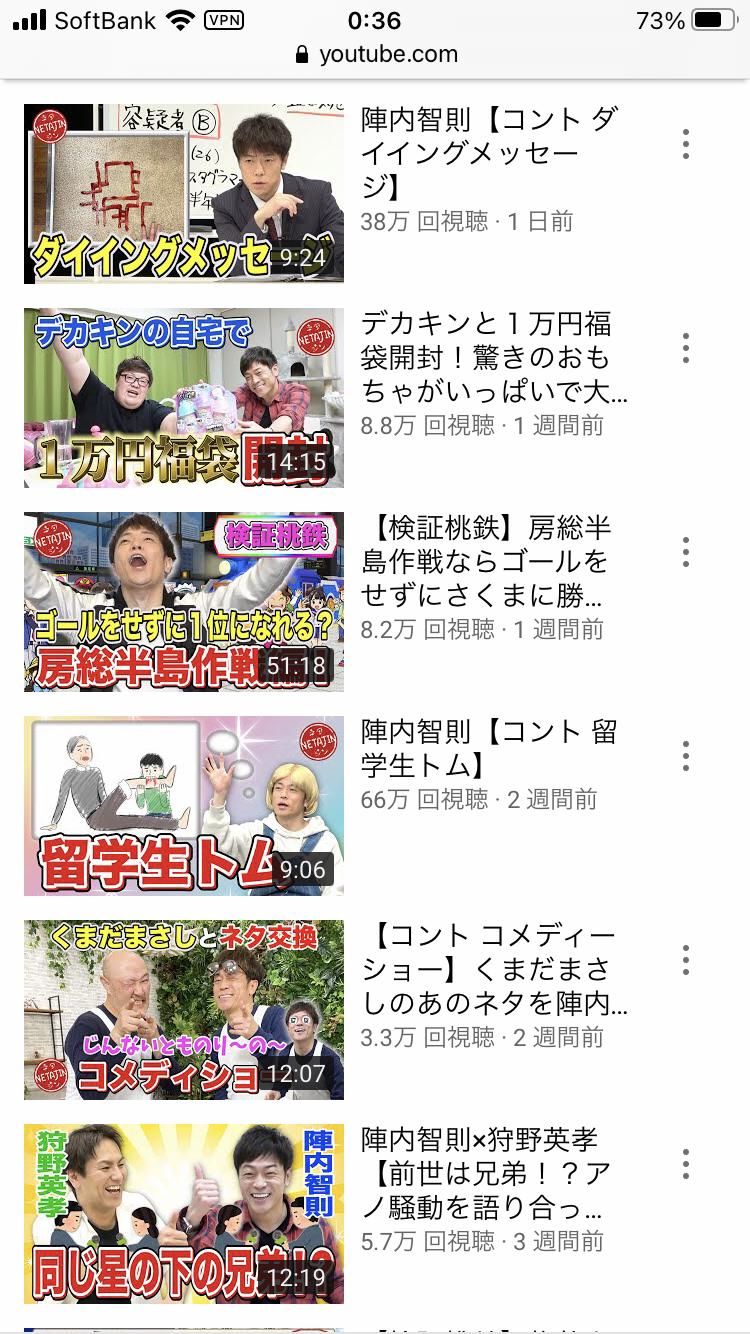Watch the 陣内智則×狩野英孝 video

click(184, 1214)
